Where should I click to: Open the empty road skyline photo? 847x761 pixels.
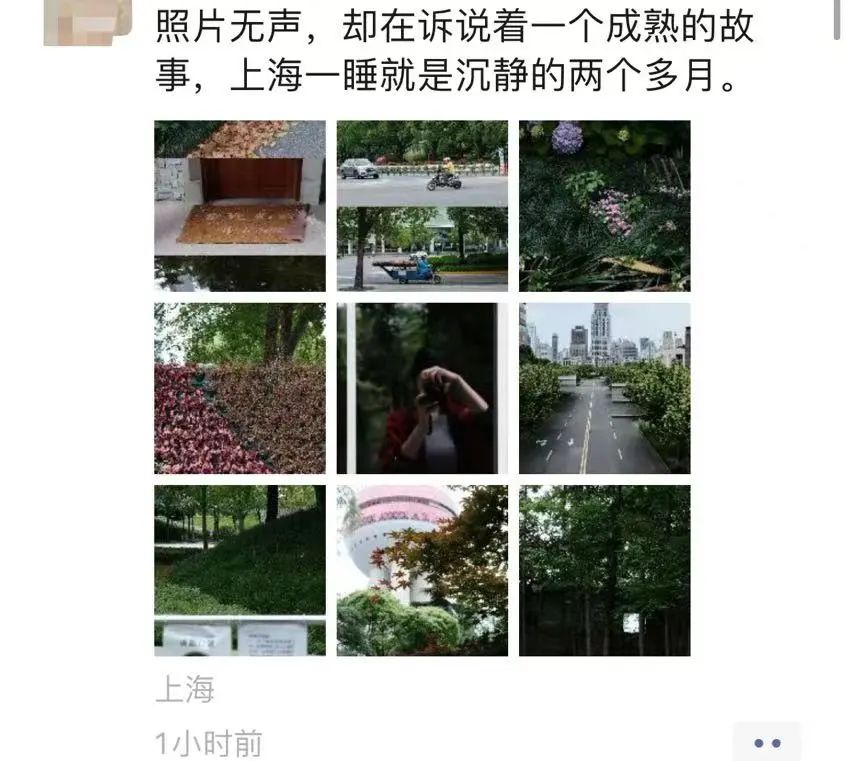click(604, 388)
